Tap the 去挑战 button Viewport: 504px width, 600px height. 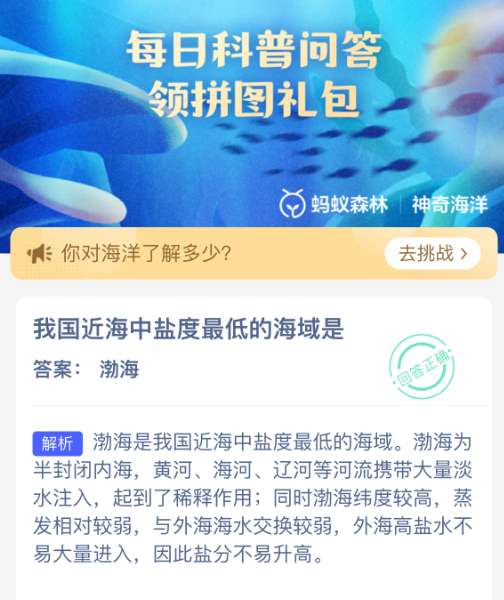click(x=432, y=253)
